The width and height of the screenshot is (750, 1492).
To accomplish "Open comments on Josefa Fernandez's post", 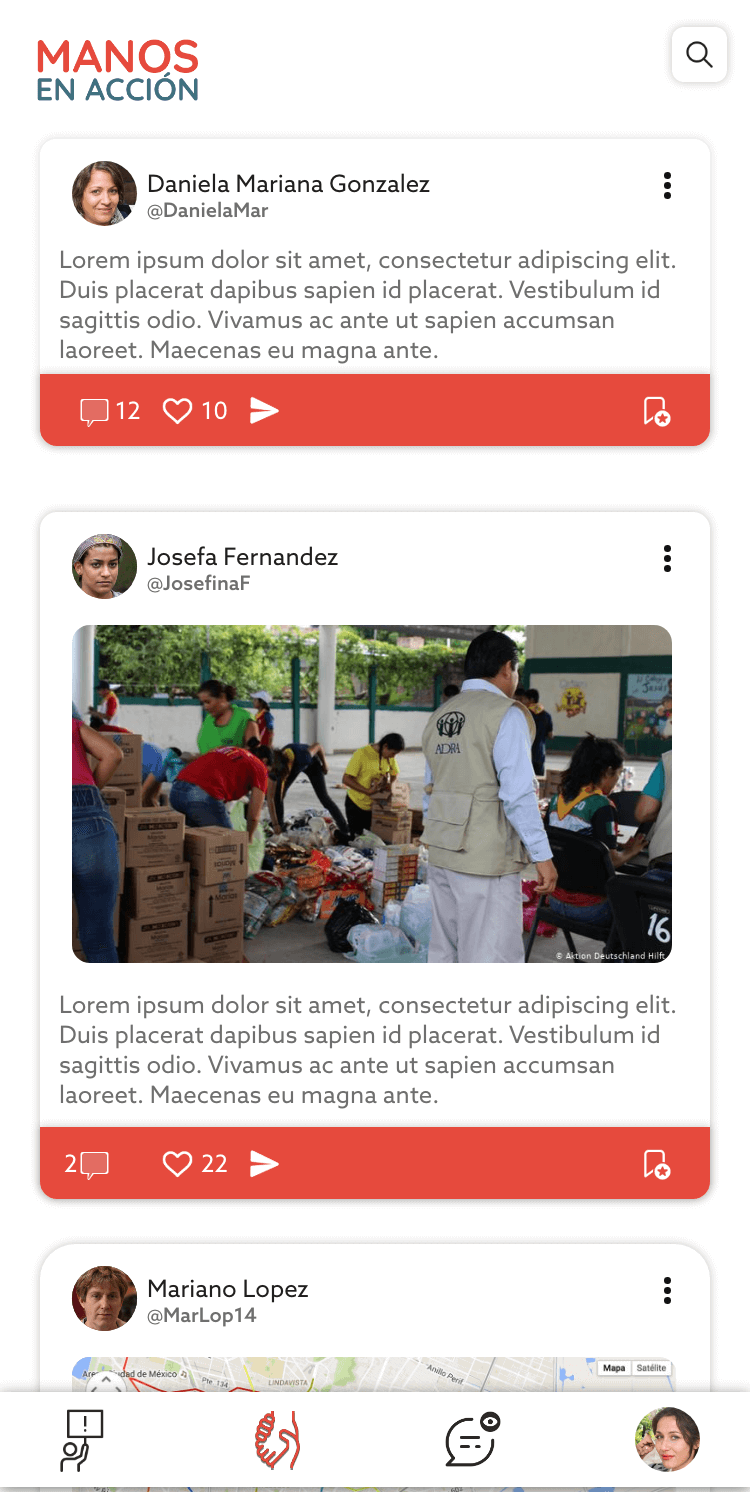I will (94, 1164).
